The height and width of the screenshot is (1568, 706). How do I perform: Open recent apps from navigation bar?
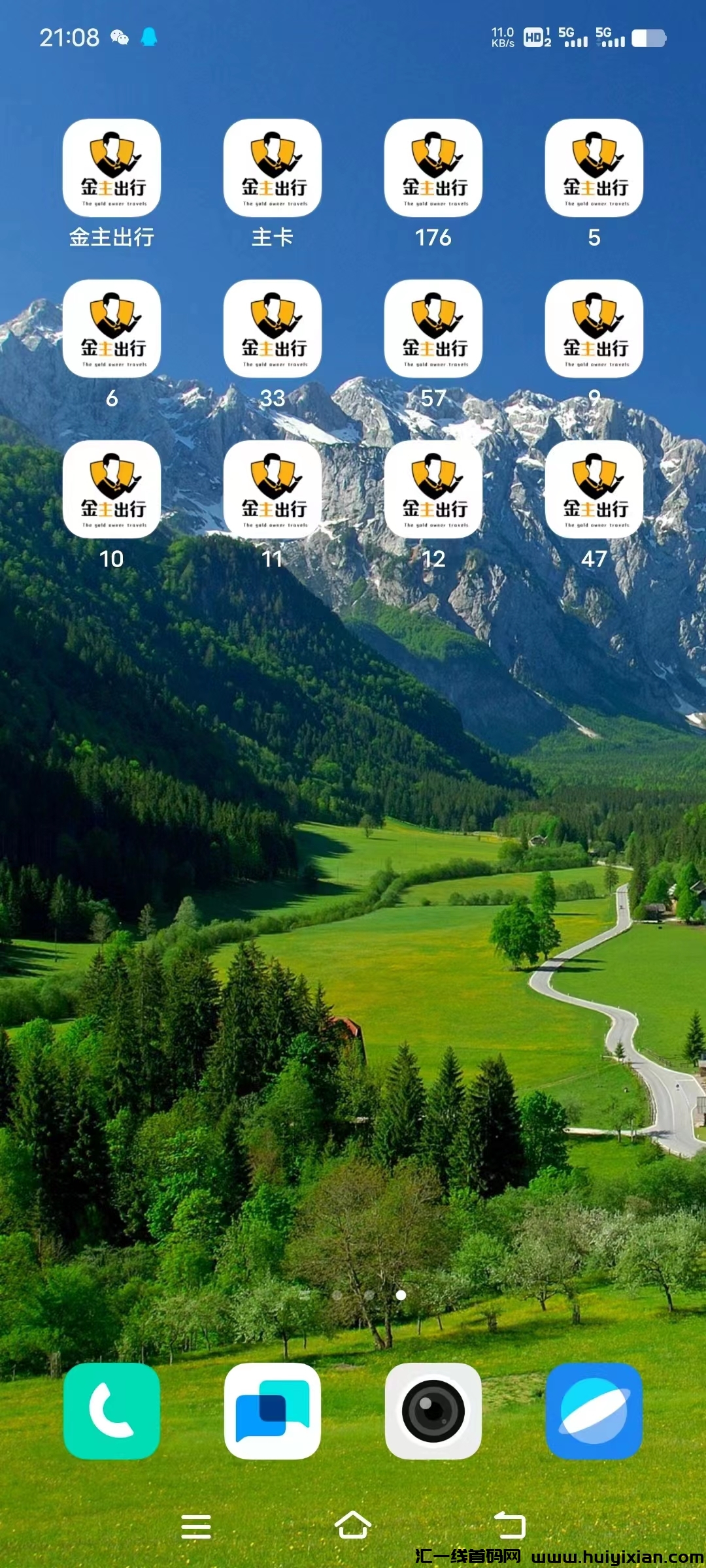[x=196, y=1526]
